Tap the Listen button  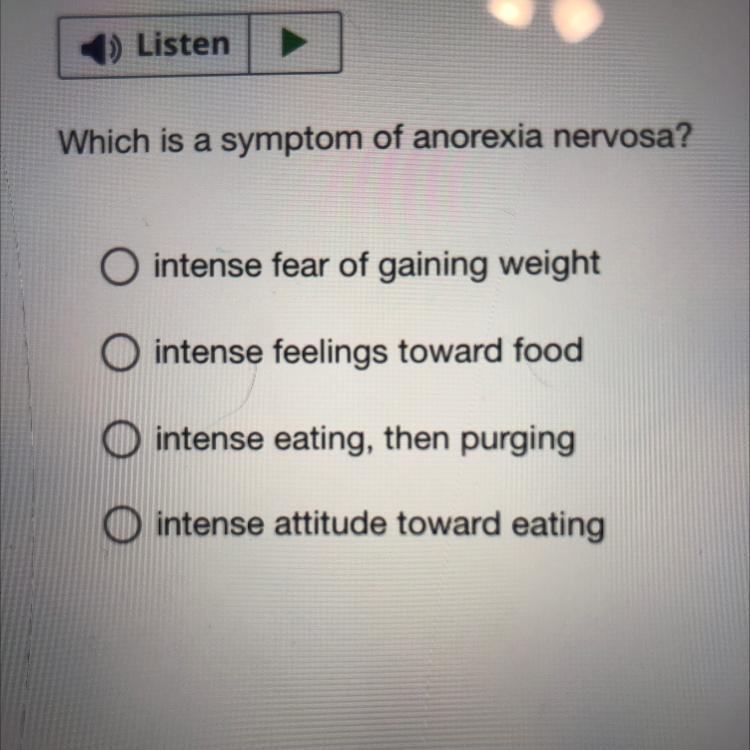(155, 45)
